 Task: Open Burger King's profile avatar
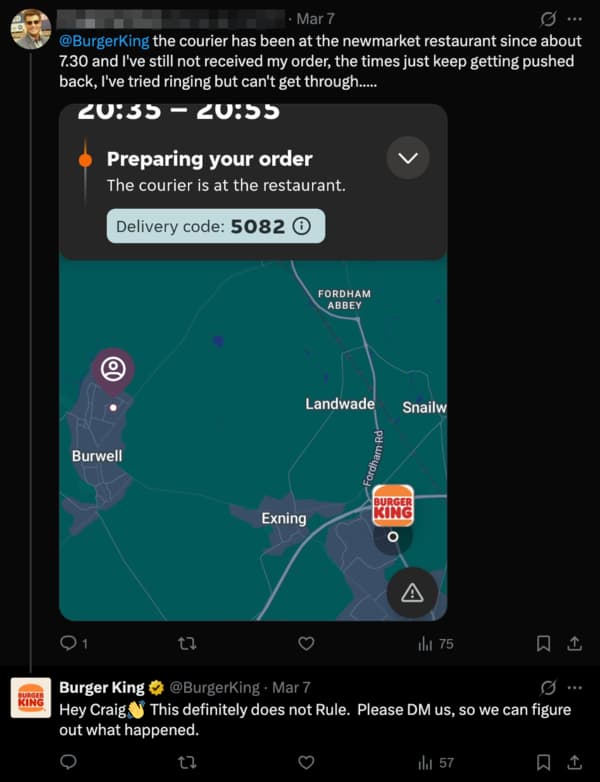tap(31, 698)
